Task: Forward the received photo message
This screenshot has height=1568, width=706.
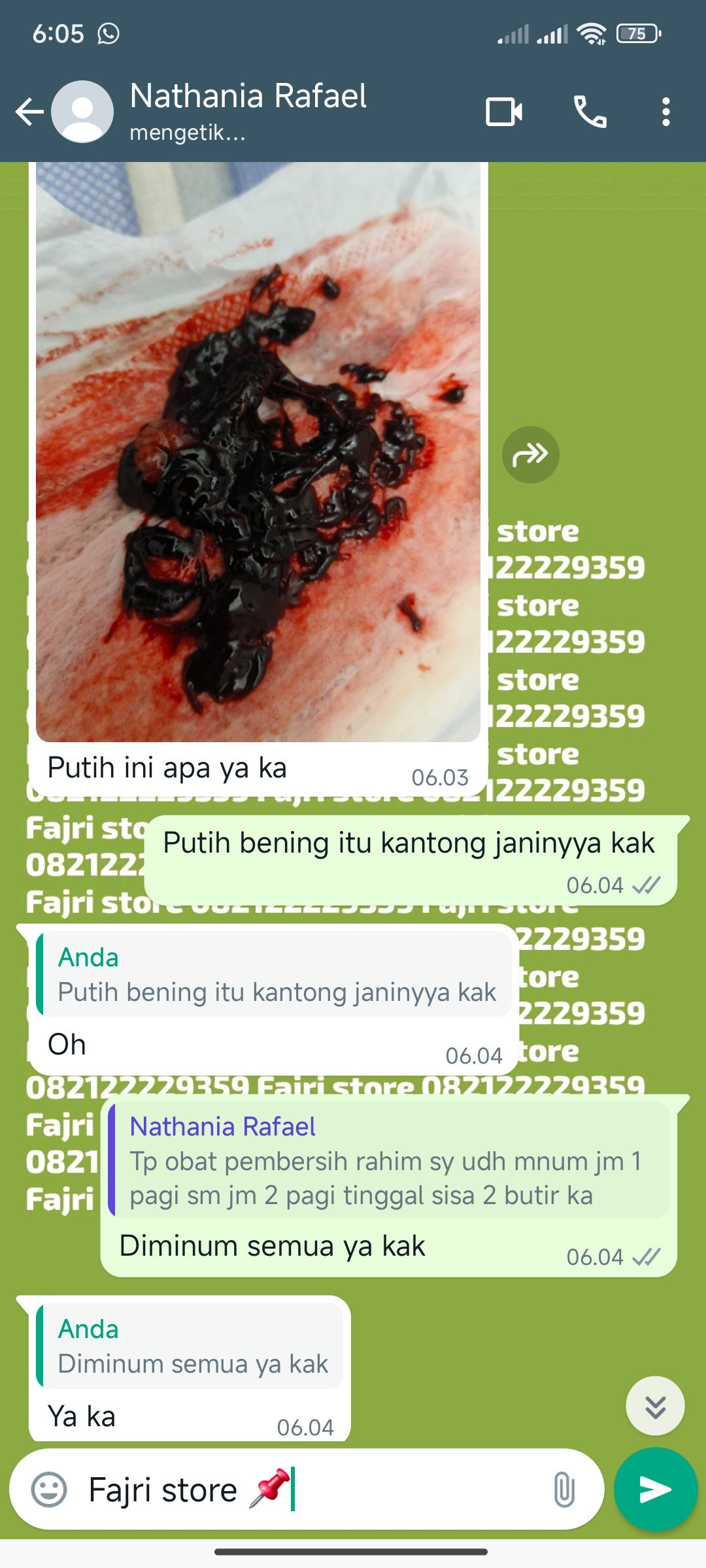Action: 530,455
